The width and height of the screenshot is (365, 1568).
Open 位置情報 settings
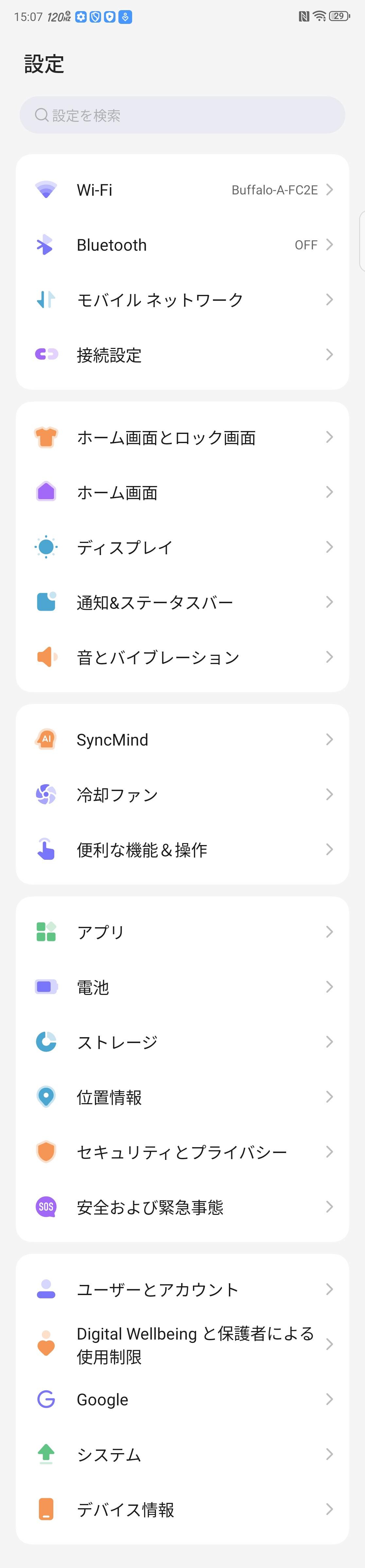click(x=182, y=1097)
